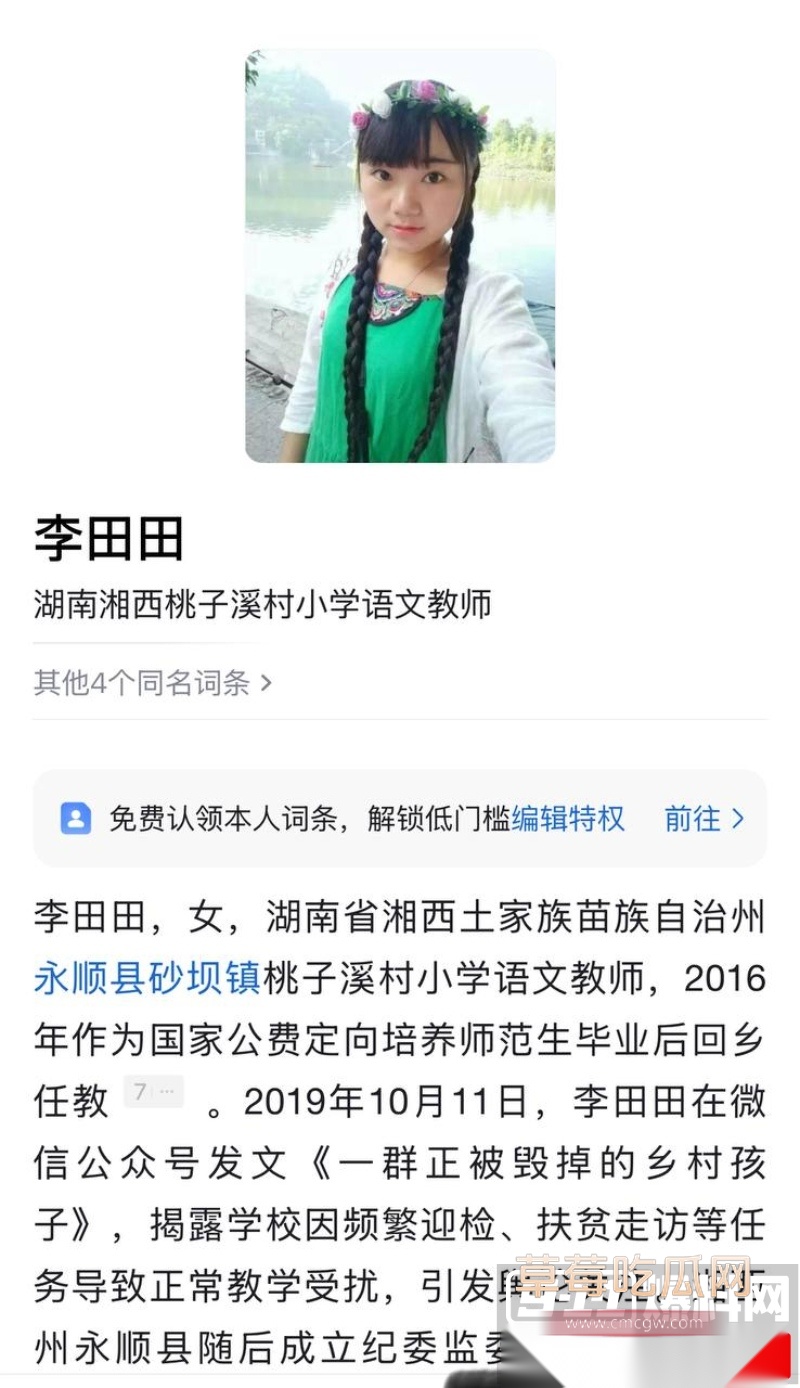Expand 其他4个同名词条 list
The height and width of the screenshot is (1388, 800).
click(140, 684)
